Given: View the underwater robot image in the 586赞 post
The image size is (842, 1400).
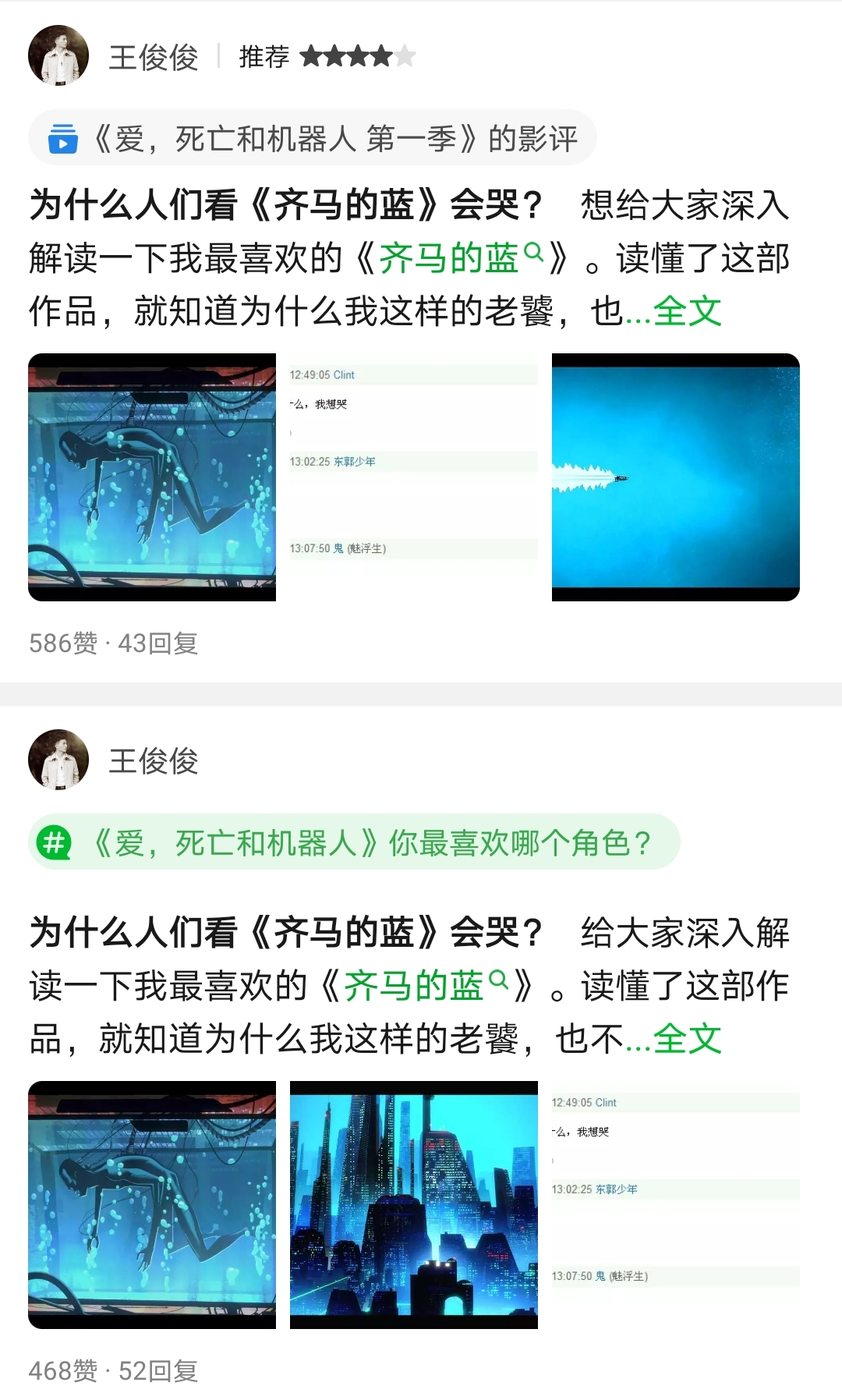Looking at the screenshot, I should (x=152, y=477).
